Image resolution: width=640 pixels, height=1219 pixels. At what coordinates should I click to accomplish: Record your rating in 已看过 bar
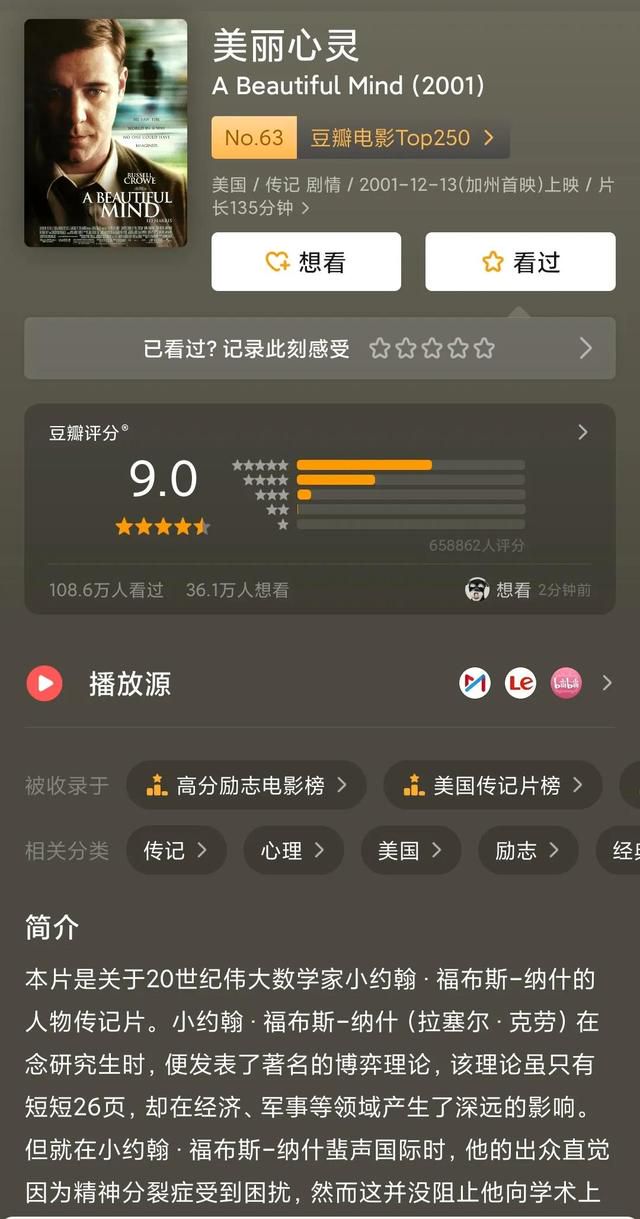[x=431, y=348]
